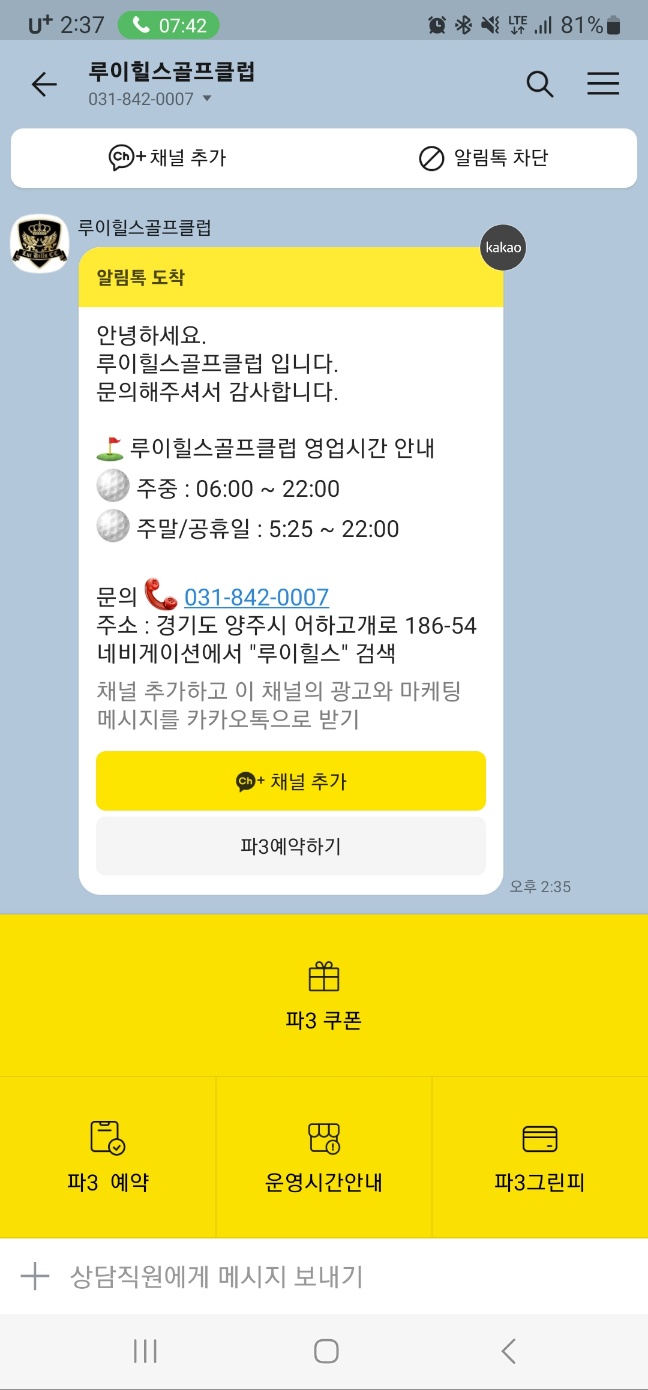The height and width of the screenshot is (1390, 648).
Task: Open recent apps from navigation bar
Action: 145,1352
